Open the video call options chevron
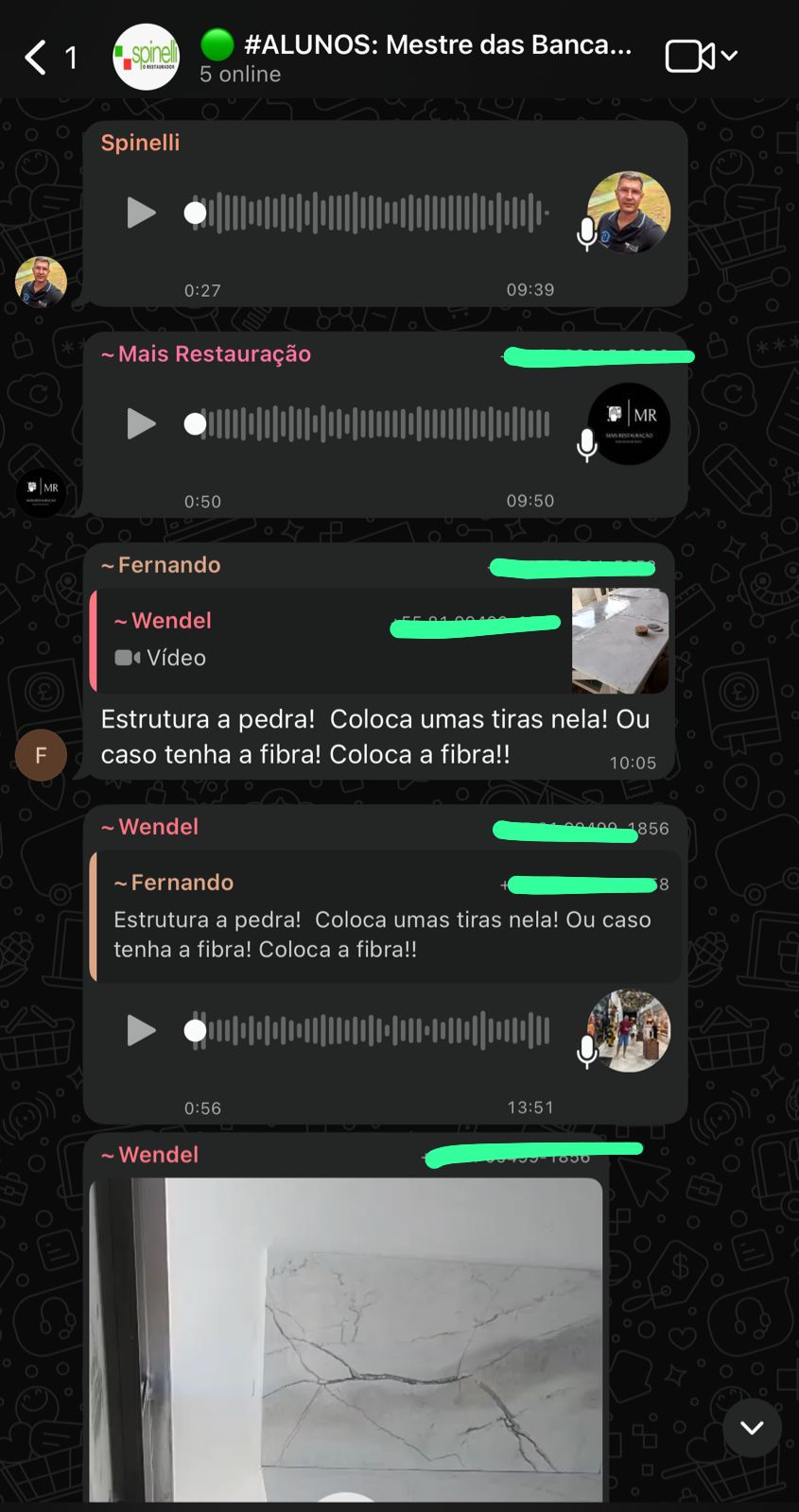This screenshot has width=799, height=1512. pyautogui.click(x=728, y=56)
